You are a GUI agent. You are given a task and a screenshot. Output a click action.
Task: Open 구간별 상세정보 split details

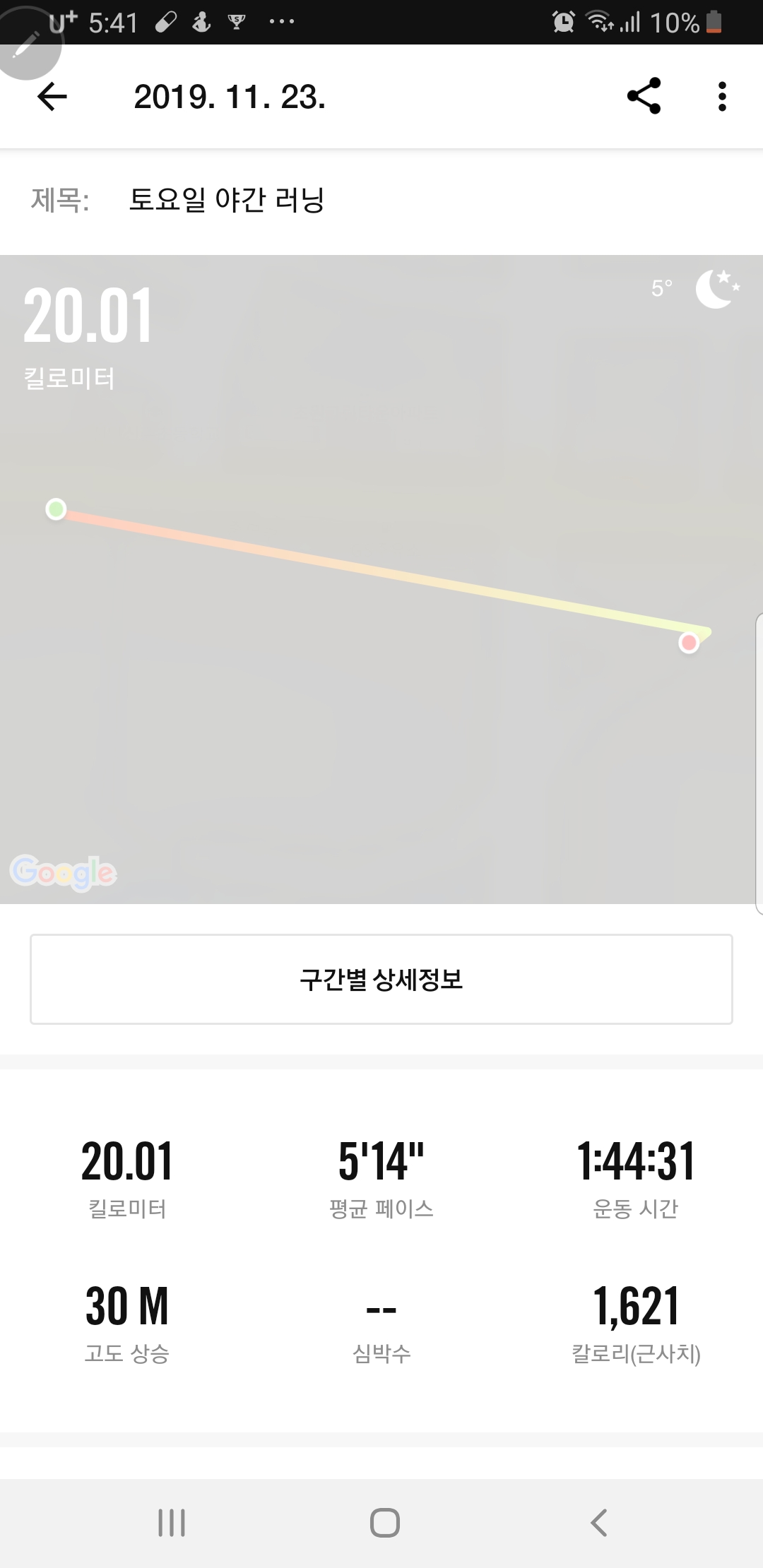tap(381, 979)
